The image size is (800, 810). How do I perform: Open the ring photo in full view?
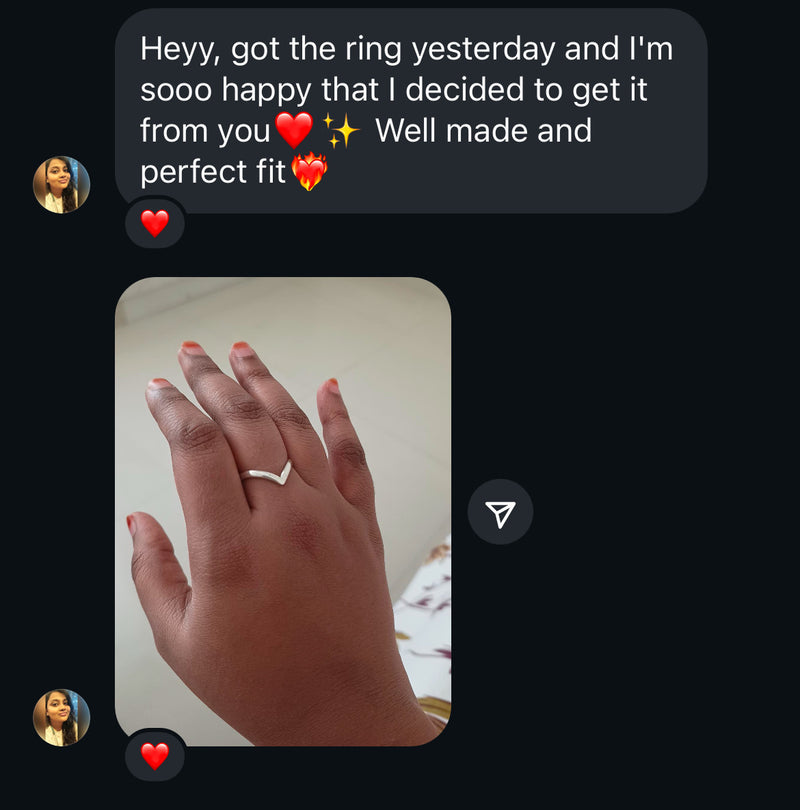[283, 510]
